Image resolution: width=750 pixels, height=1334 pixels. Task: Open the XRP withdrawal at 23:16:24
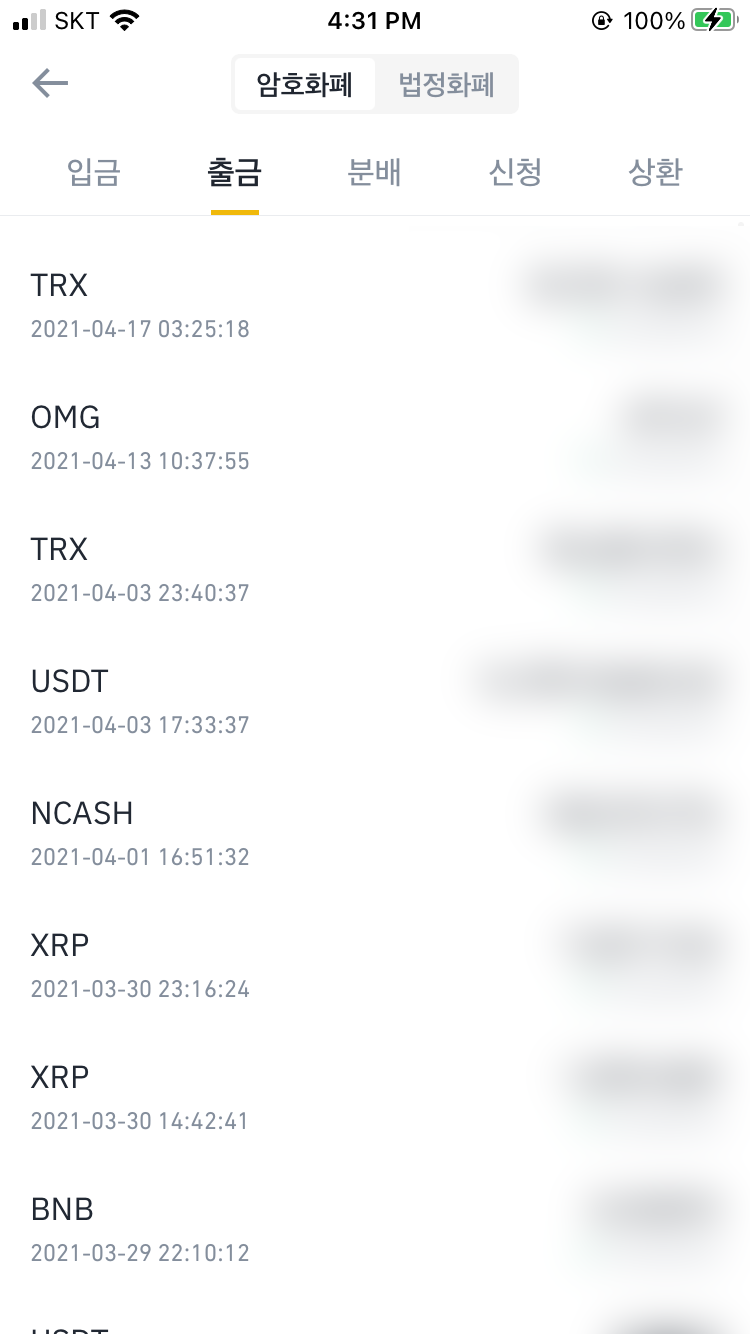point(375,964)
